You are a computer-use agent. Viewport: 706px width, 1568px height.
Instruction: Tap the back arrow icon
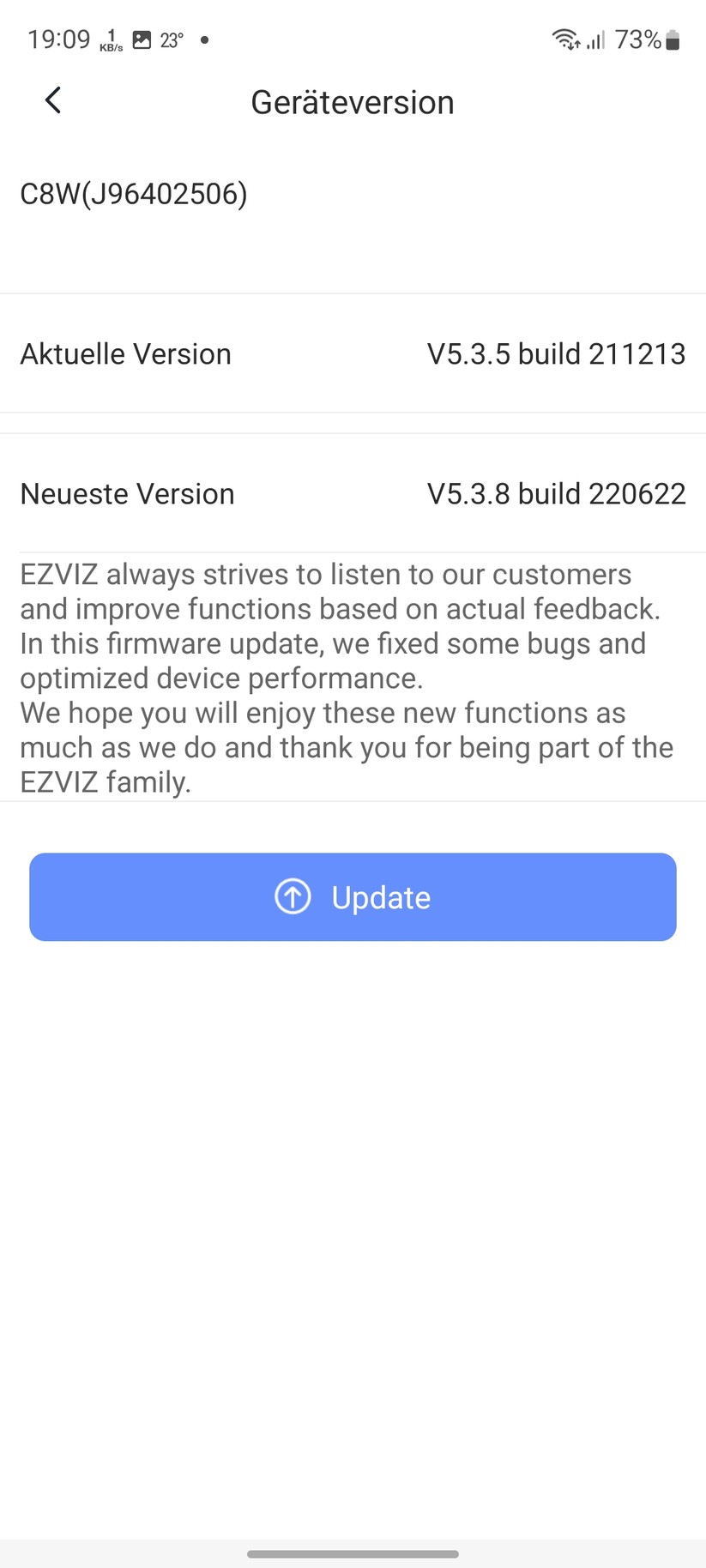pos(51,100)
